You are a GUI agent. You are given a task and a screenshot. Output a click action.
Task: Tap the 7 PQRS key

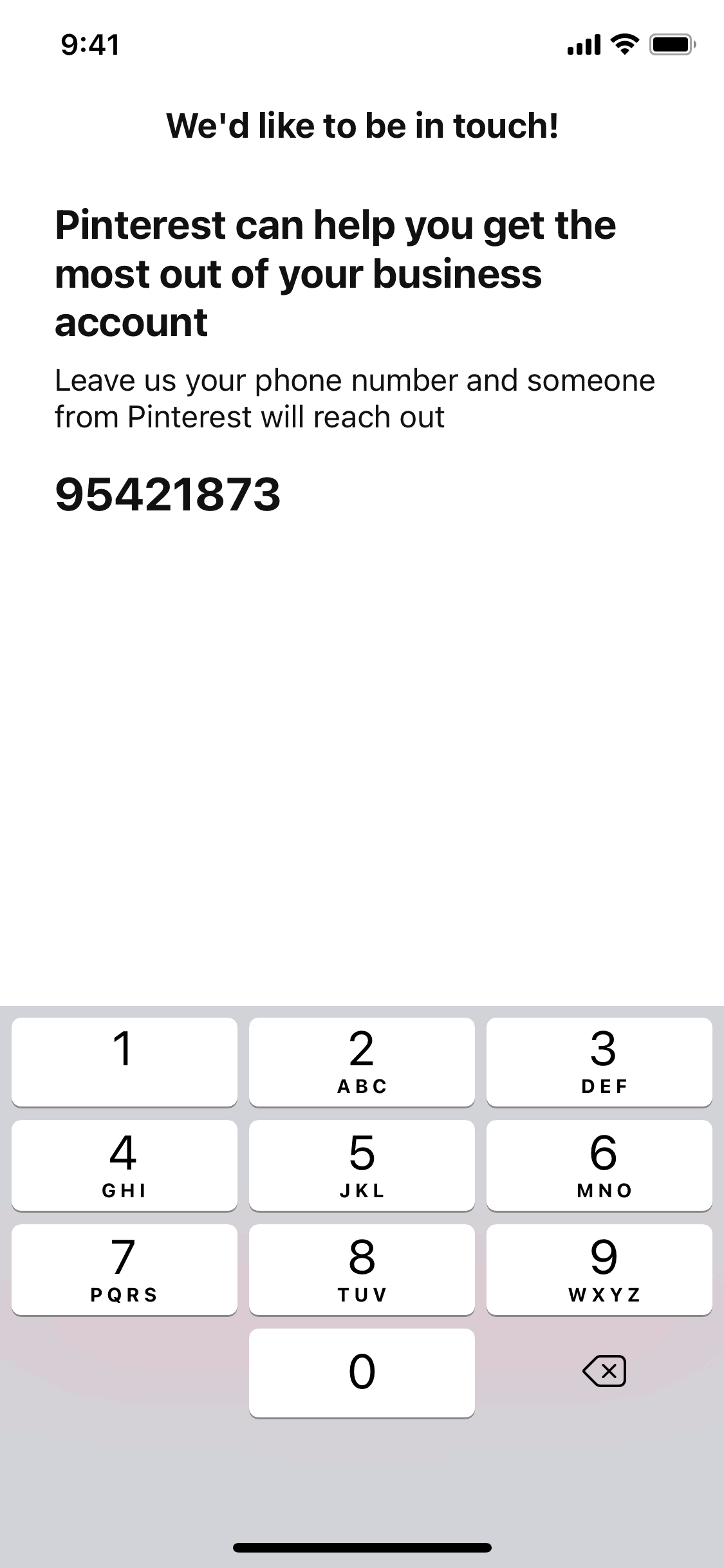(124, 1269)
